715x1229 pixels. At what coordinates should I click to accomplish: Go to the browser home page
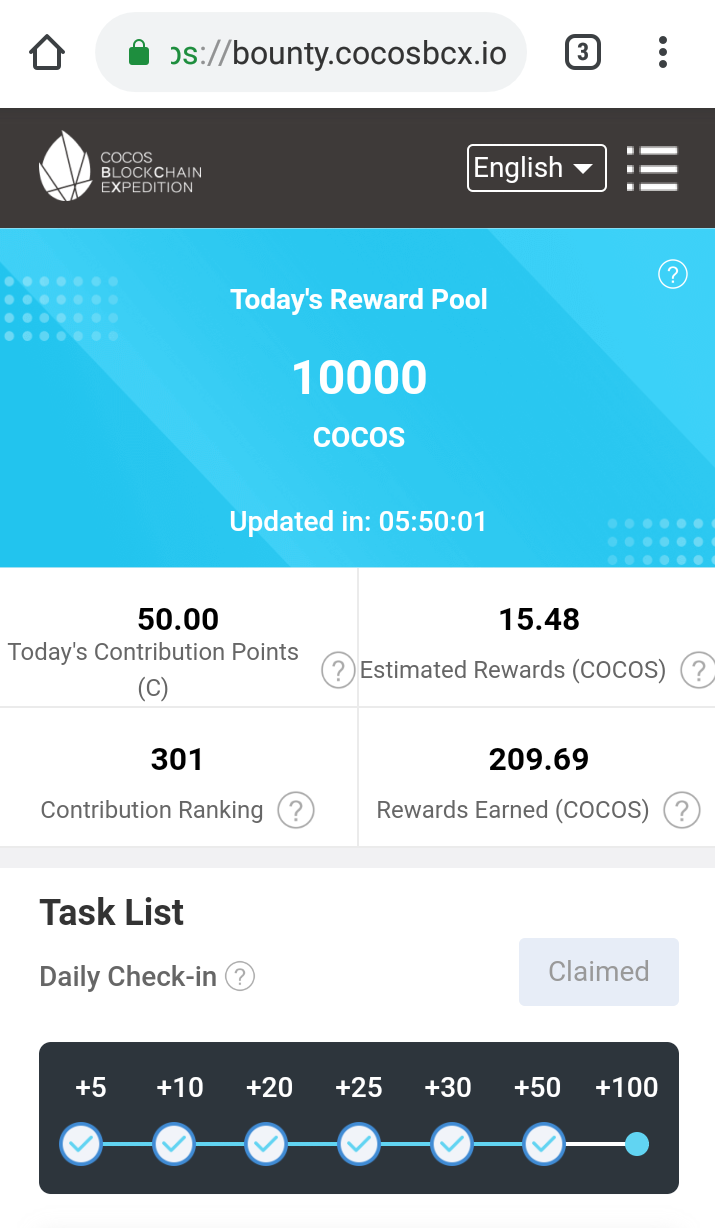coord(47,52)
